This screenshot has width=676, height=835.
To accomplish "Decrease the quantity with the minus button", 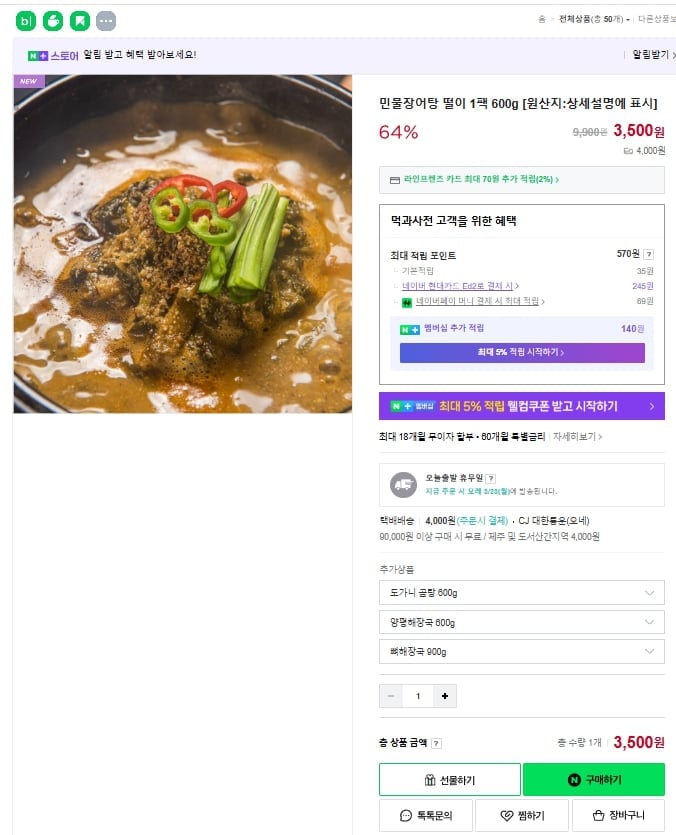I will (x=391, y=696).
